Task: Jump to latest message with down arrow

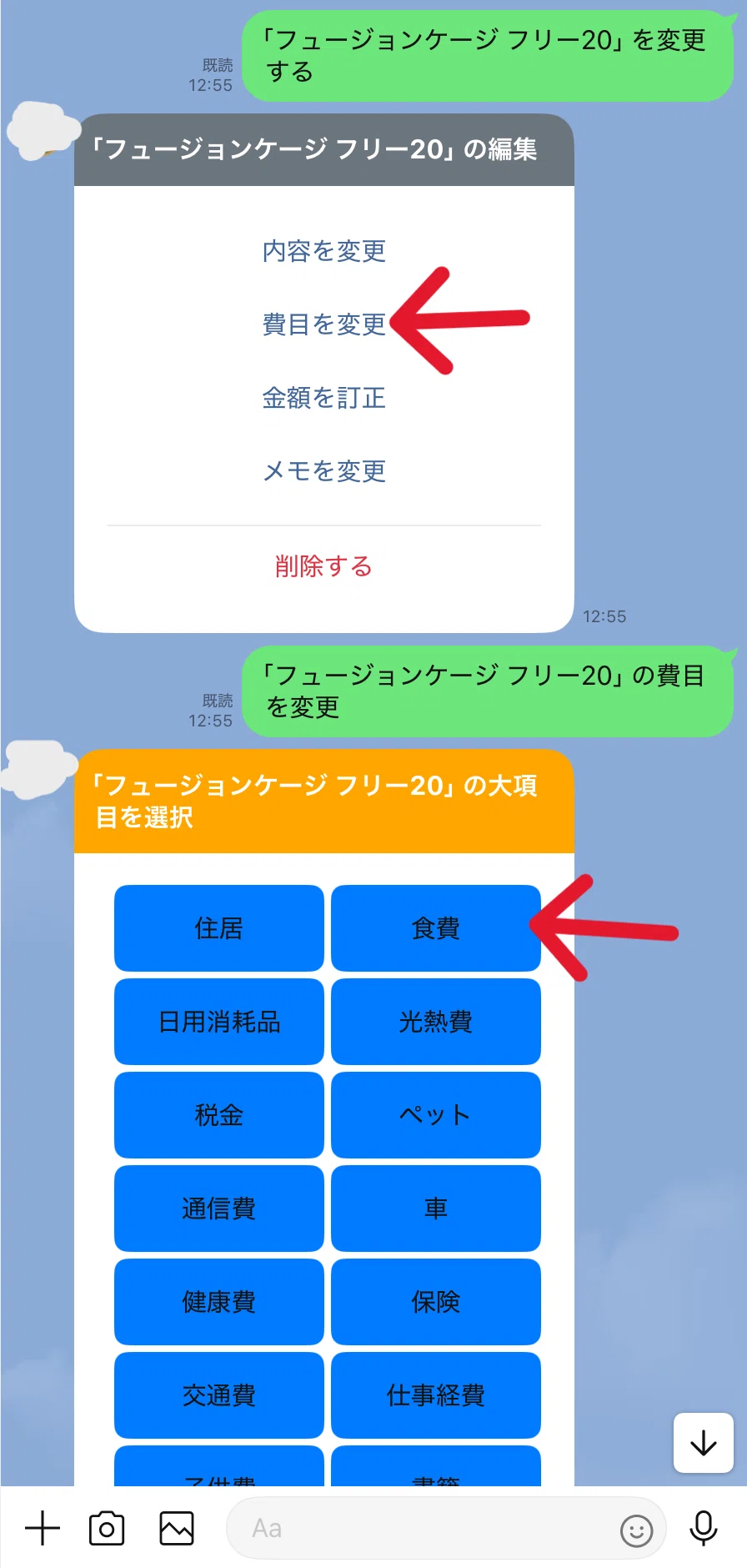Action: coord(704,1443)
